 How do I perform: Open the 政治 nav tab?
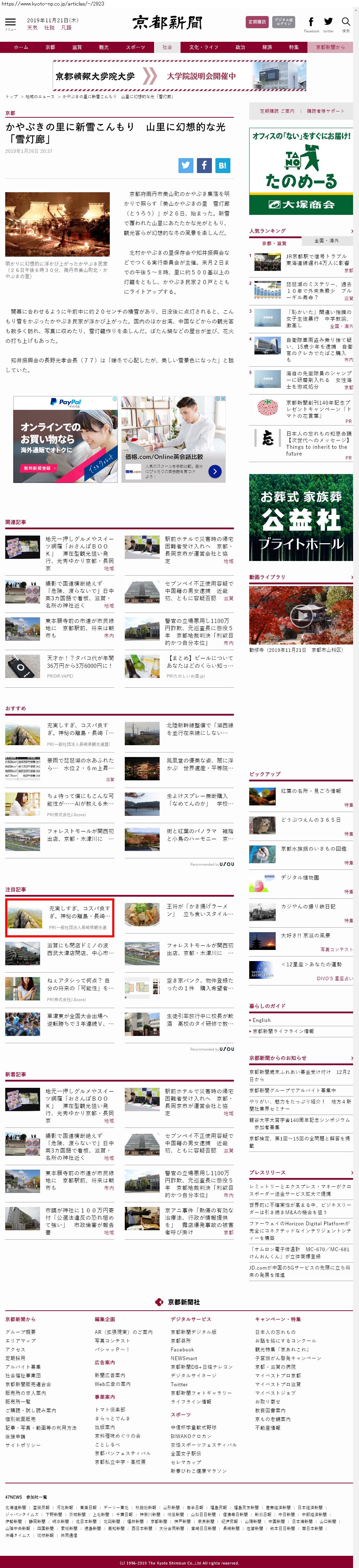(x=240, y=47)
